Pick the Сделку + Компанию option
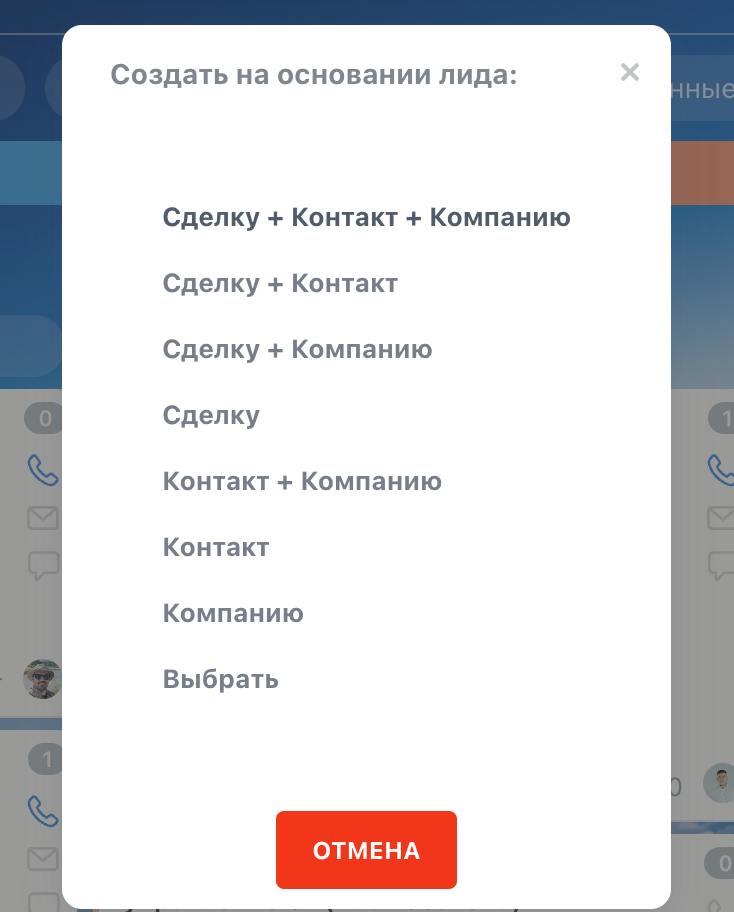Screen dimensions: 734x912 coord(297,349)
